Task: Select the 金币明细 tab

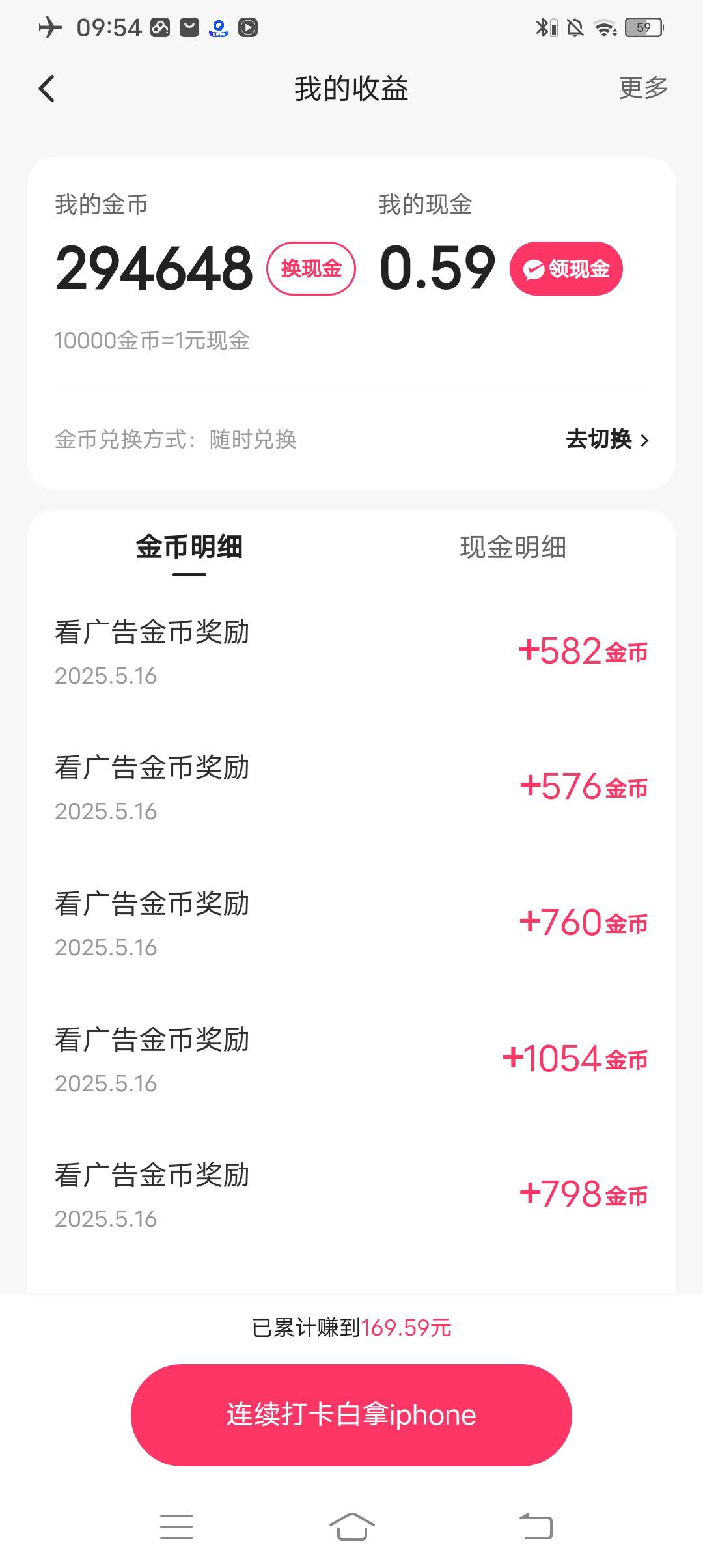Action: click(x=189, y=547)
